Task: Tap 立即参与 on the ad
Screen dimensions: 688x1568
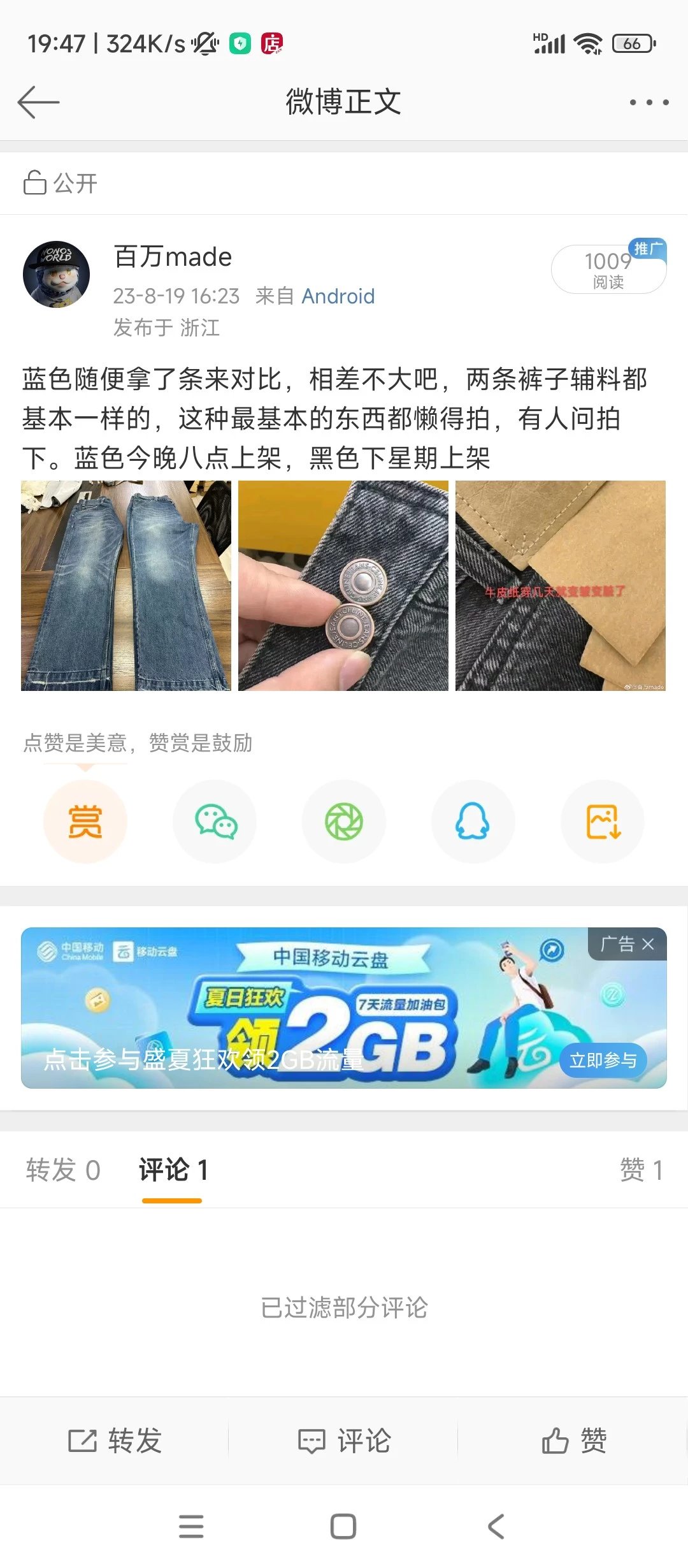Action: click(603, 1060)
